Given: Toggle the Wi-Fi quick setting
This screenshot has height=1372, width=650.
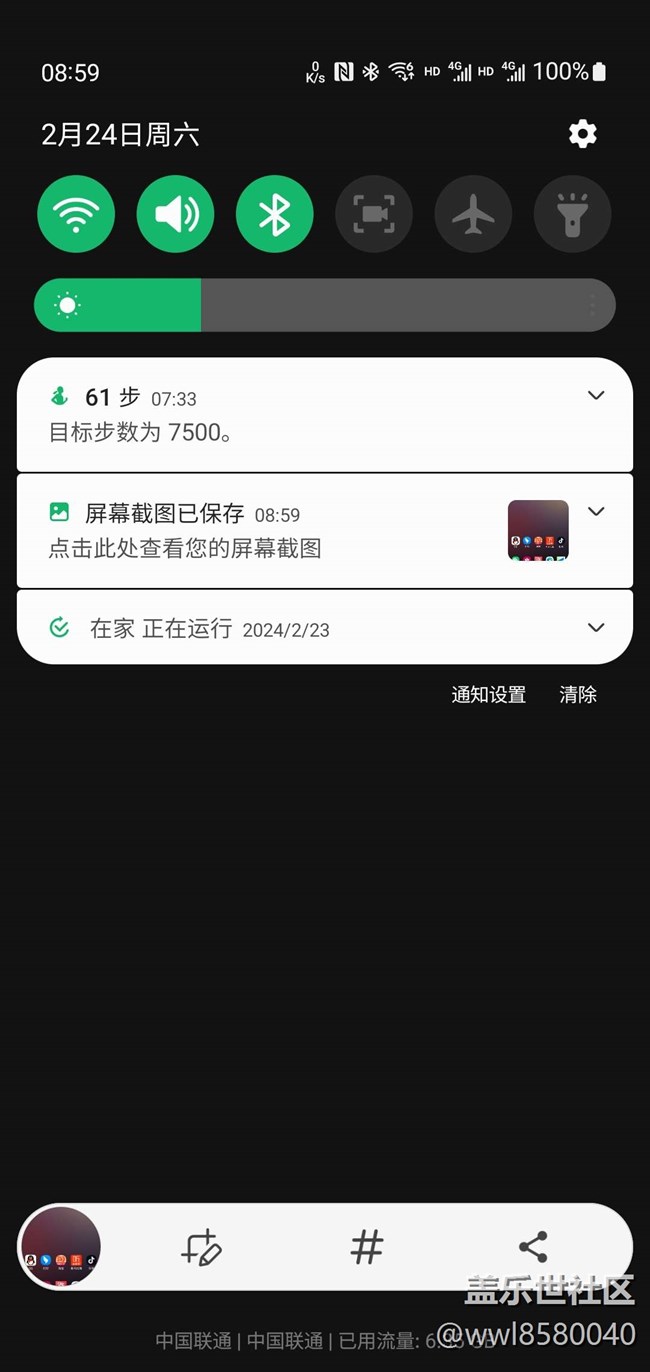Looking at the screenshot, I should pos(76,214).
